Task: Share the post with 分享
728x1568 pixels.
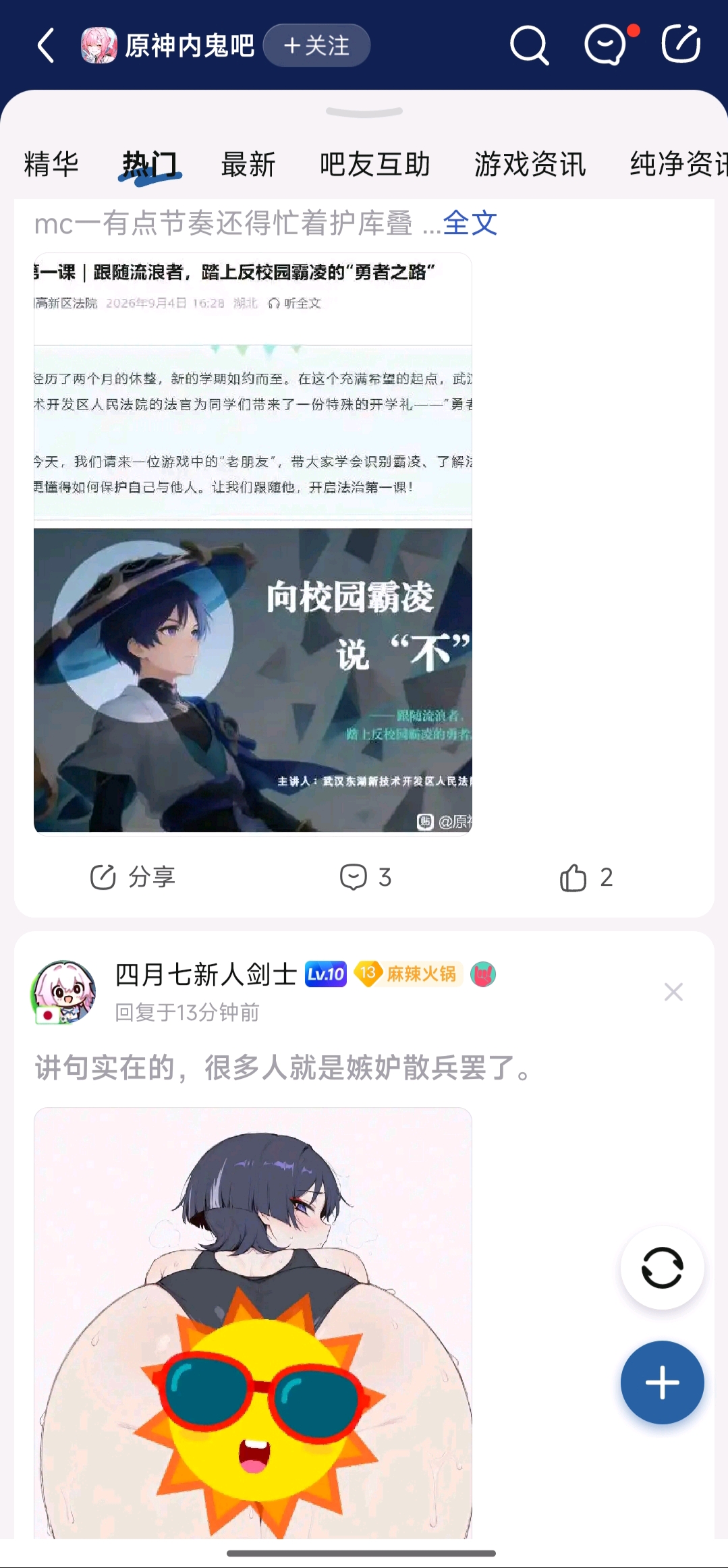Action: 133,877
